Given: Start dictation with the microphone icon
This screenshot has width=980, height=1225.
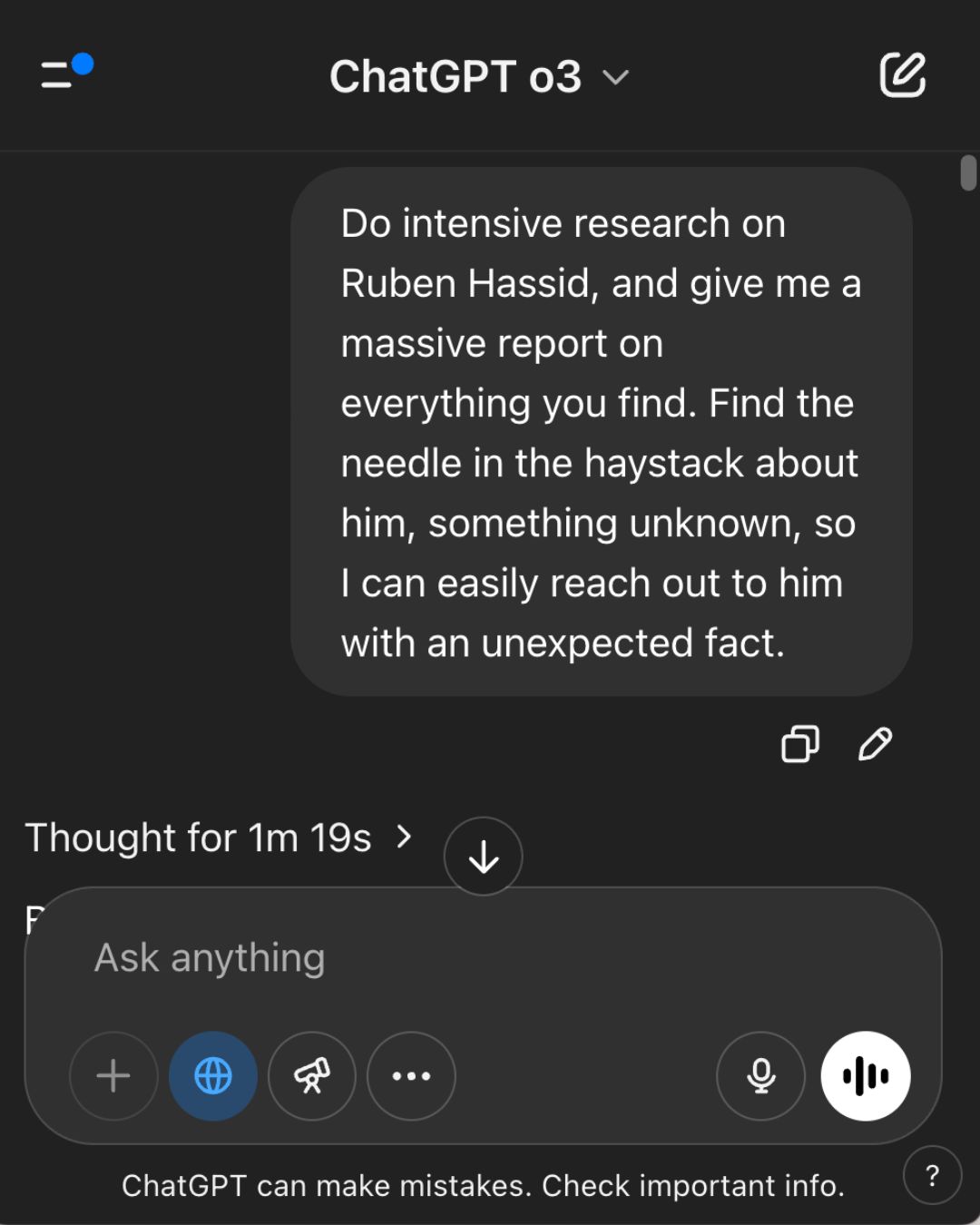Looking at the screenshot, I should (760, 1076).
